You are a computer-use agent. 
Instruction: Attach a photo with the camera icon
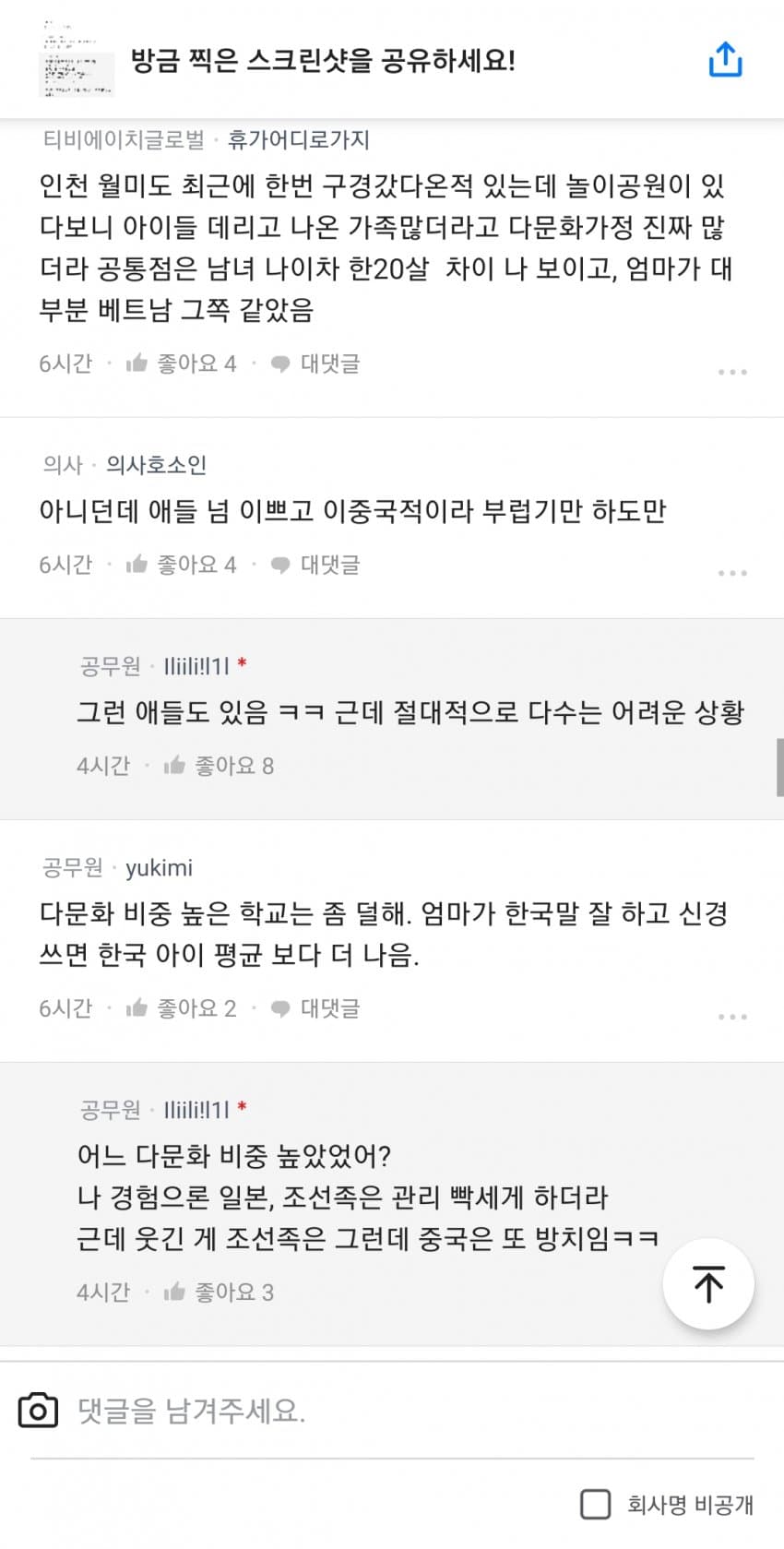pos(38,1411)
